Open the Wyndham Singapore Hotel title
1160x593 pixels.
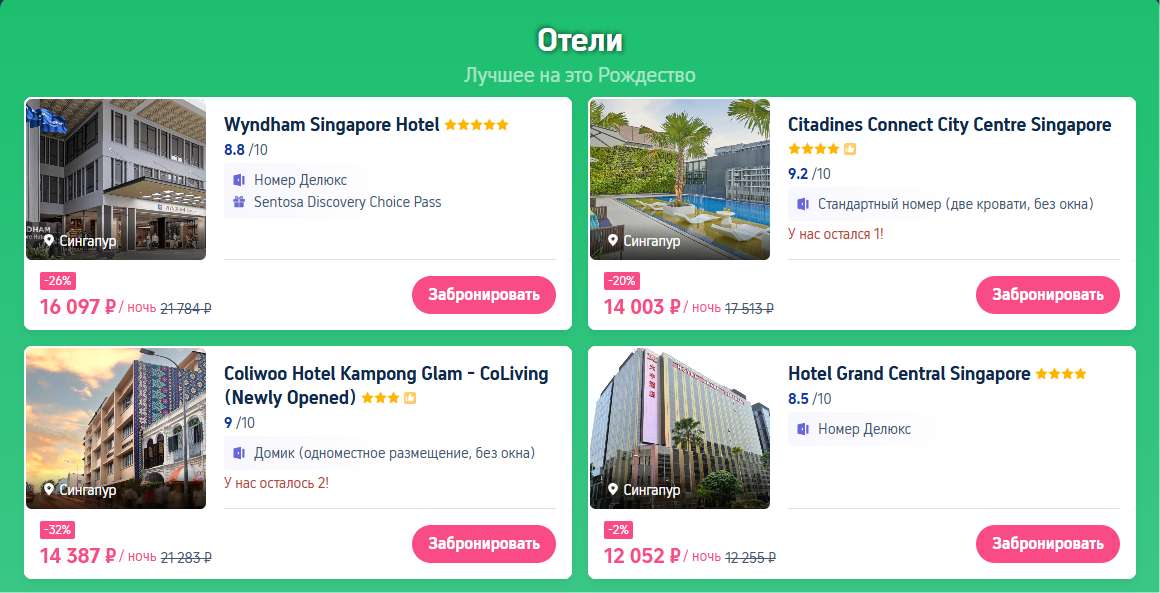pos(331,125)
